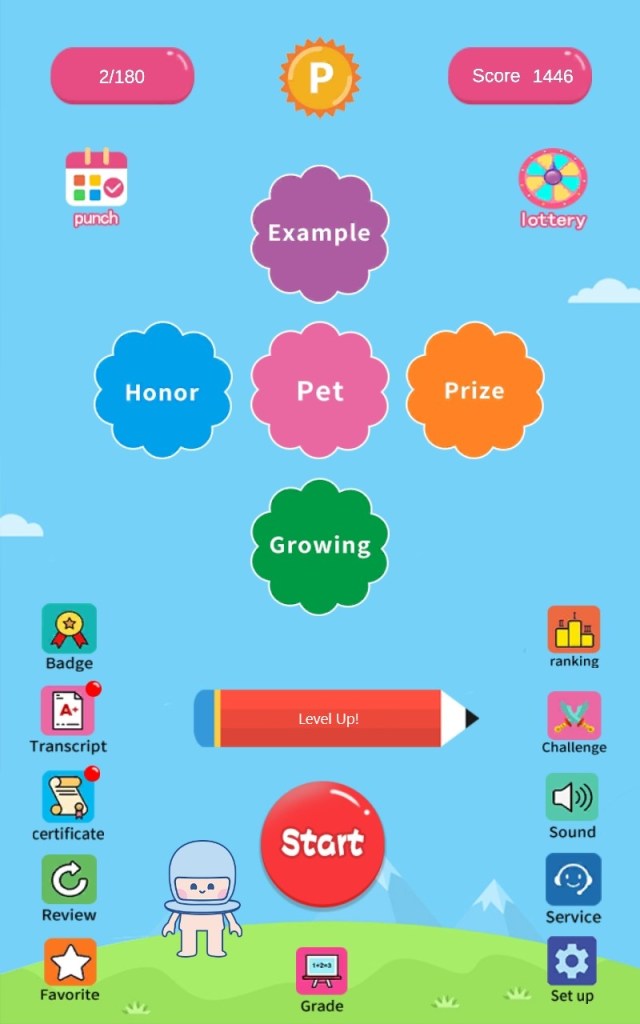The height and width of the screenshot is (1024, 640).
Task: Tap the red Start button
Action: coord(322,843)
